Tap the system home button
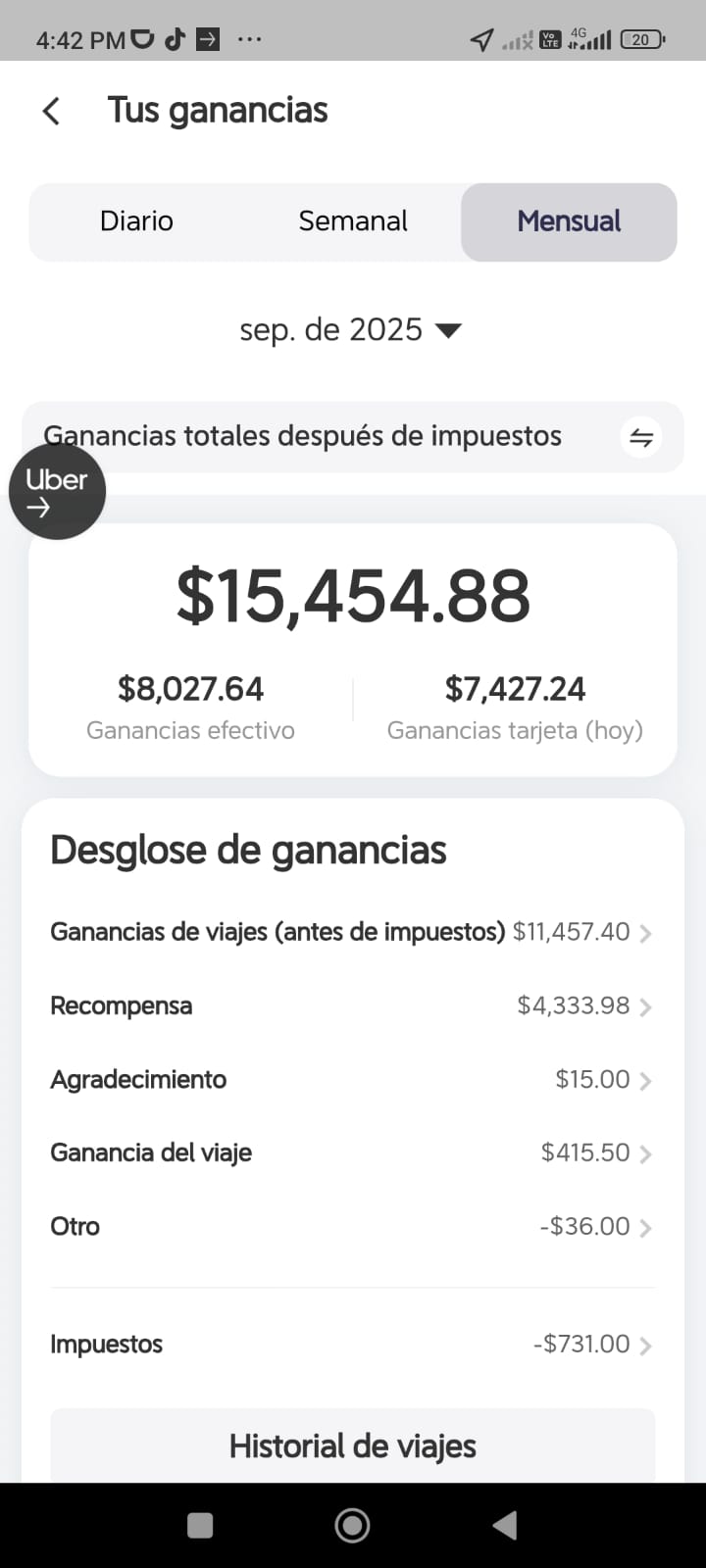706x1568 pixels. [x=352, y=1525]
